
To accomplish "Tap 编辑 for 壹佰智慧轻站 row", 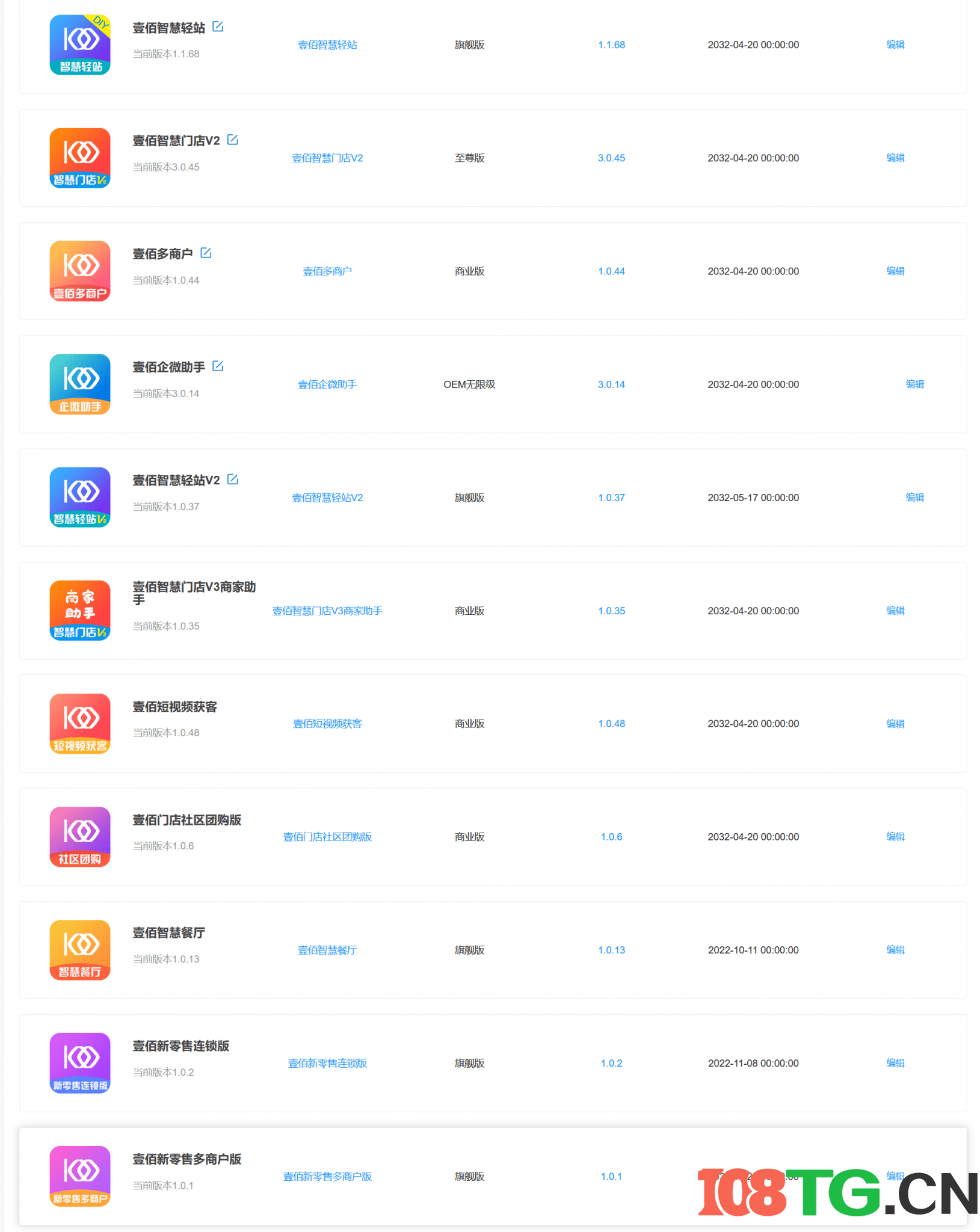I will [x=895, y=45].
